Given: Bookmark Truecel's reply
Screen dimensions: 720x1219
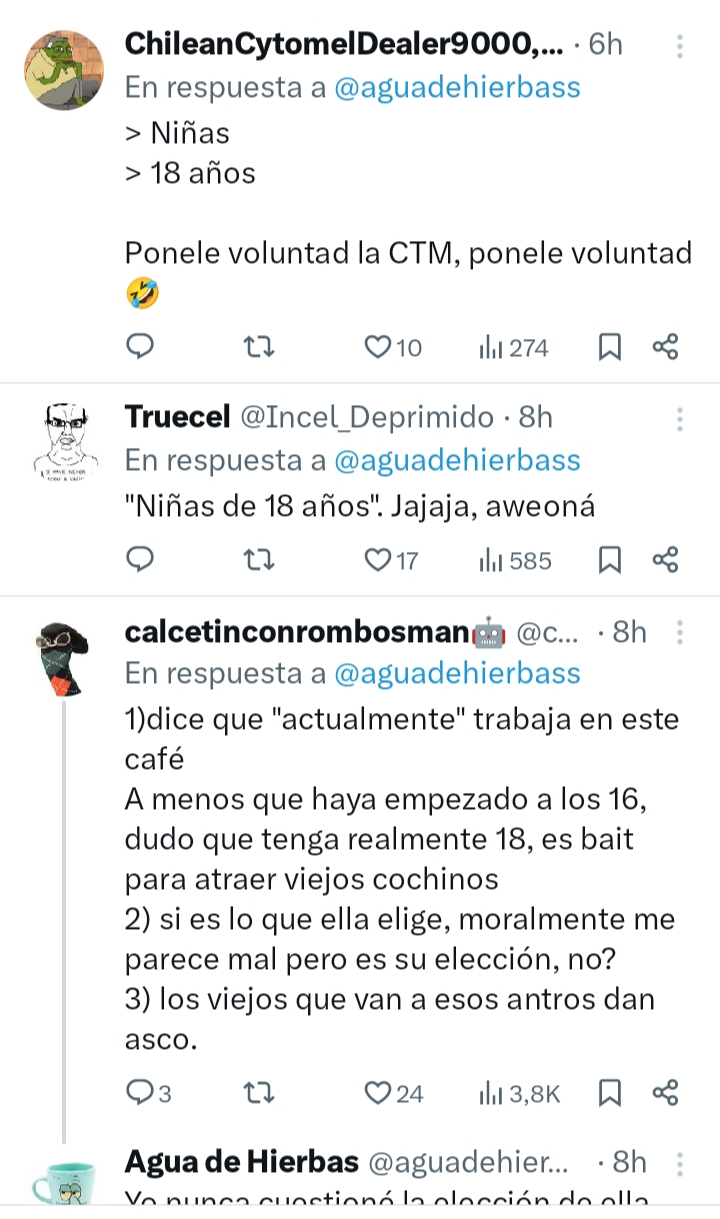Looking at the screenshot, I should point(609,560).
